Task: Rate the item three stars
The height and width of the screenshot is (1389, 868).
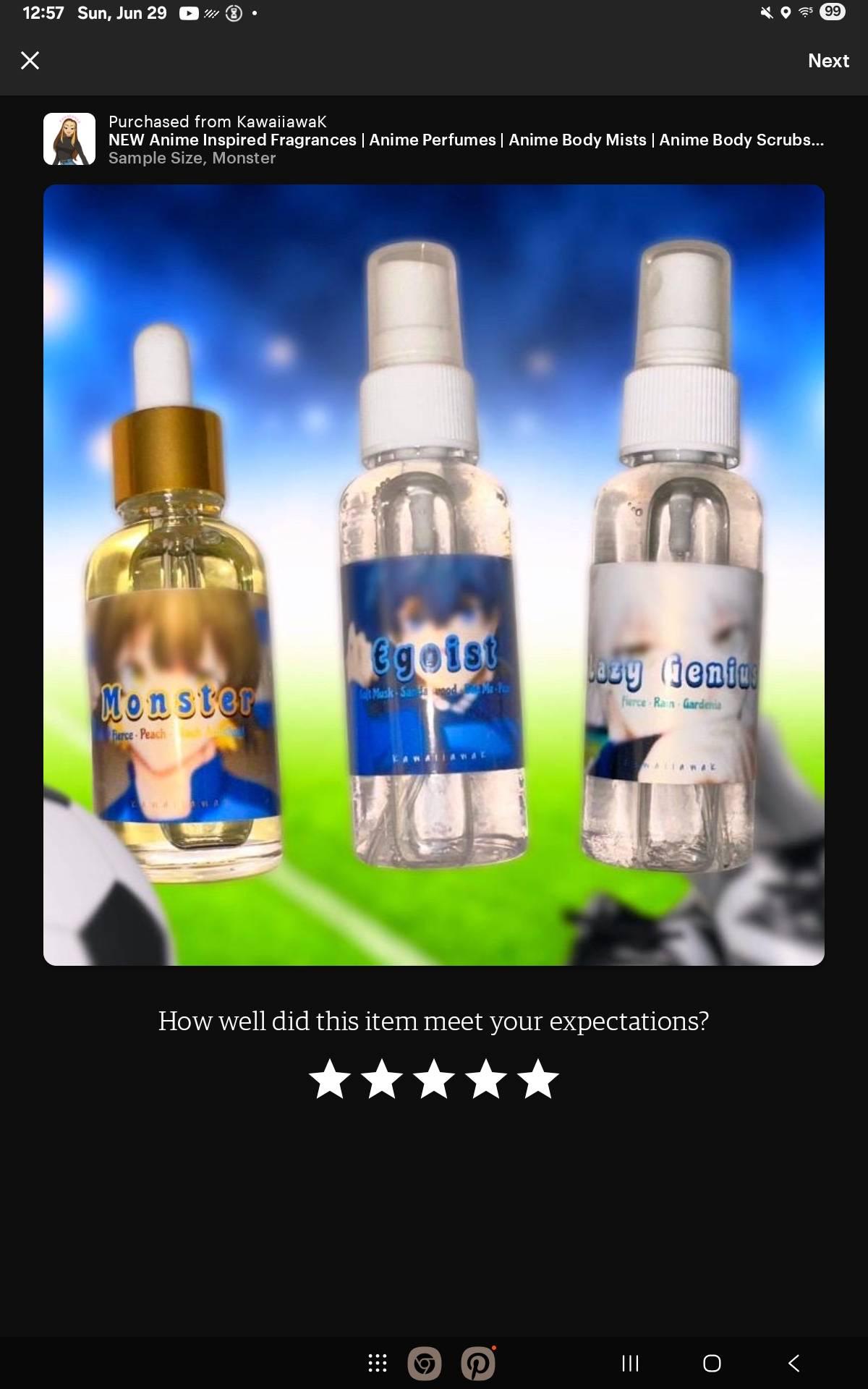Action: [x=434, y=1079]
